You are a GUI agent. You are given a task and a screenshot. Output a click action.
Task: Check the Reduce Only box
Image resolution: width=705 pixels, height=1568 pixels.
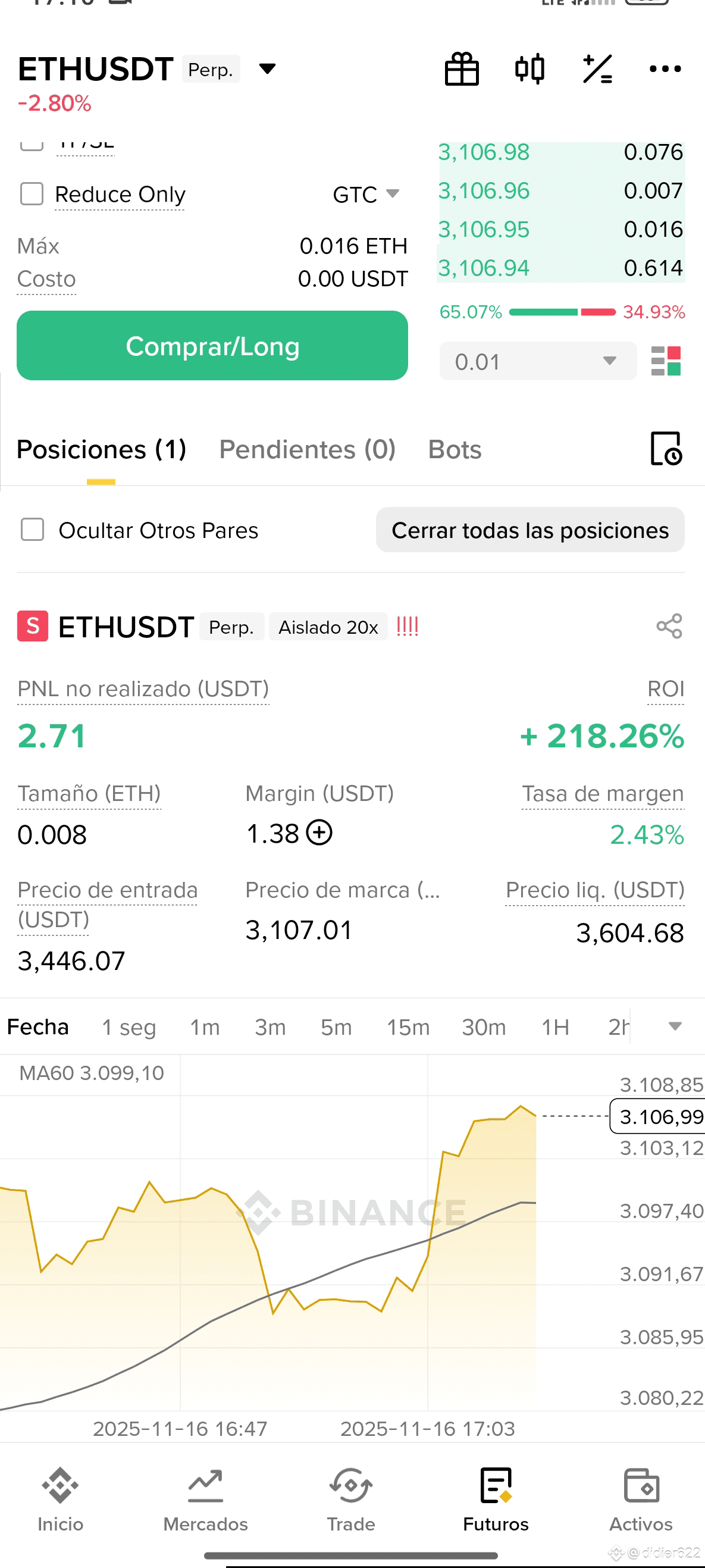32,194
